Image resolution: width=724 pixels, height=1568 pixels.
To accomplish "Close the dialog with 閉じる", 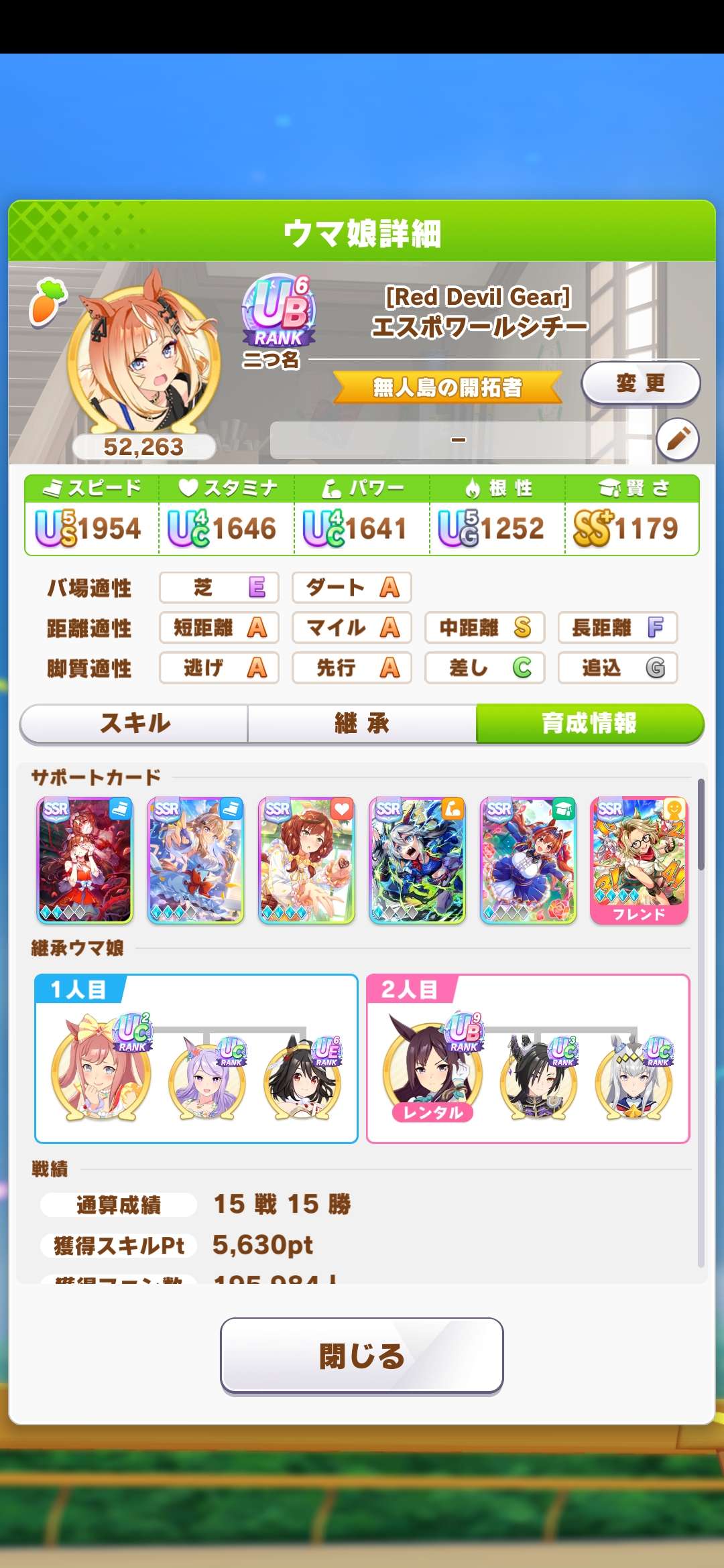I will pyautogui.click(x=361, y=1356).
